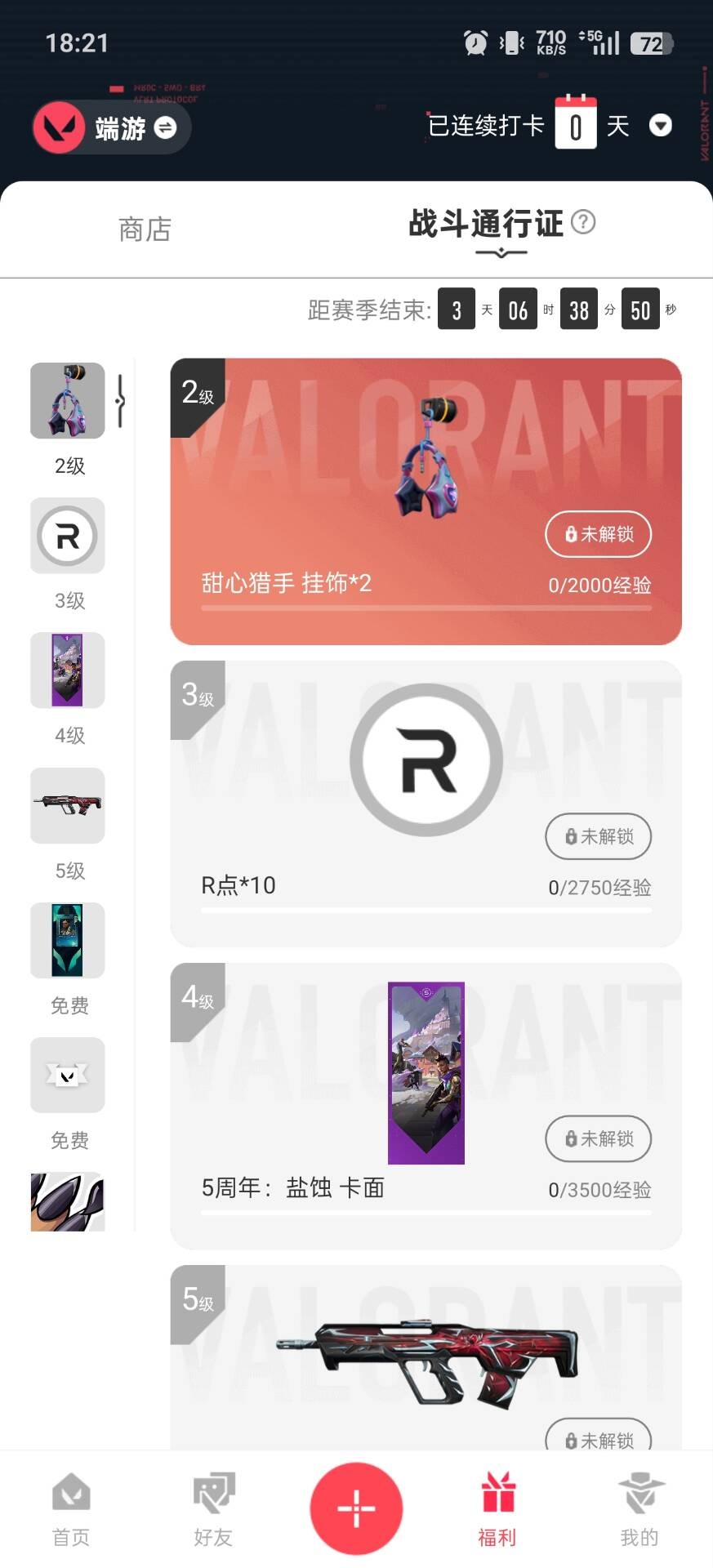
Task: Tap the red plus button in bottom bar
Action: pos(356,1507)
